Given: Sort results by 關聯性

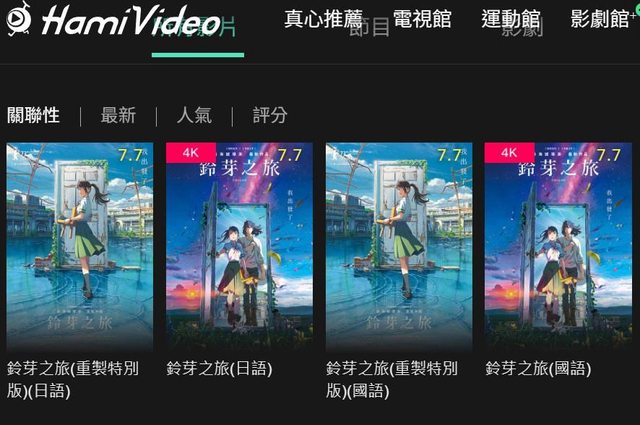Looking at the screenshot, I should point(33,116).
